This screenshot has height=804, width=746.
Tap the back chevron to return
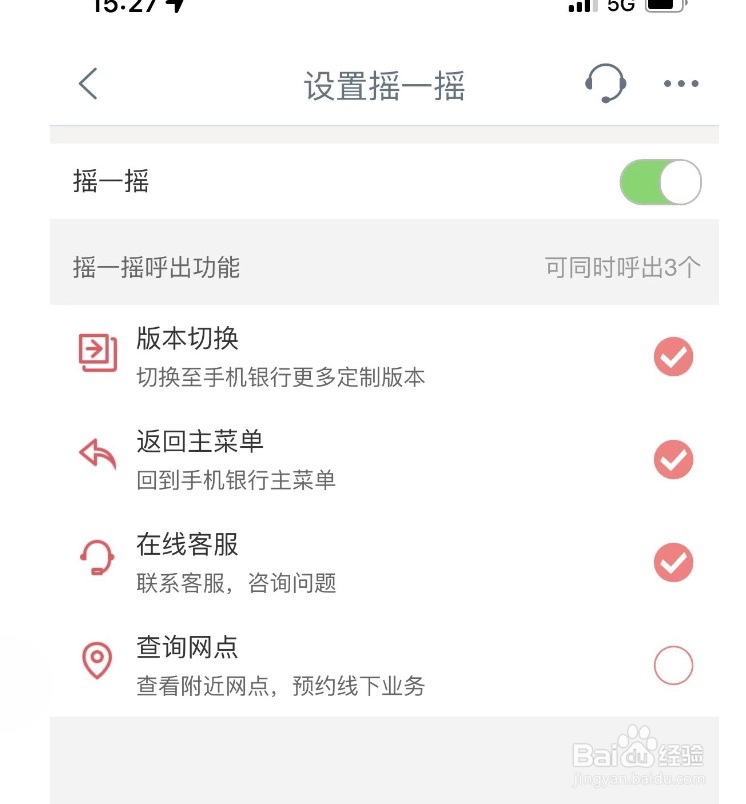pos(86,84)
